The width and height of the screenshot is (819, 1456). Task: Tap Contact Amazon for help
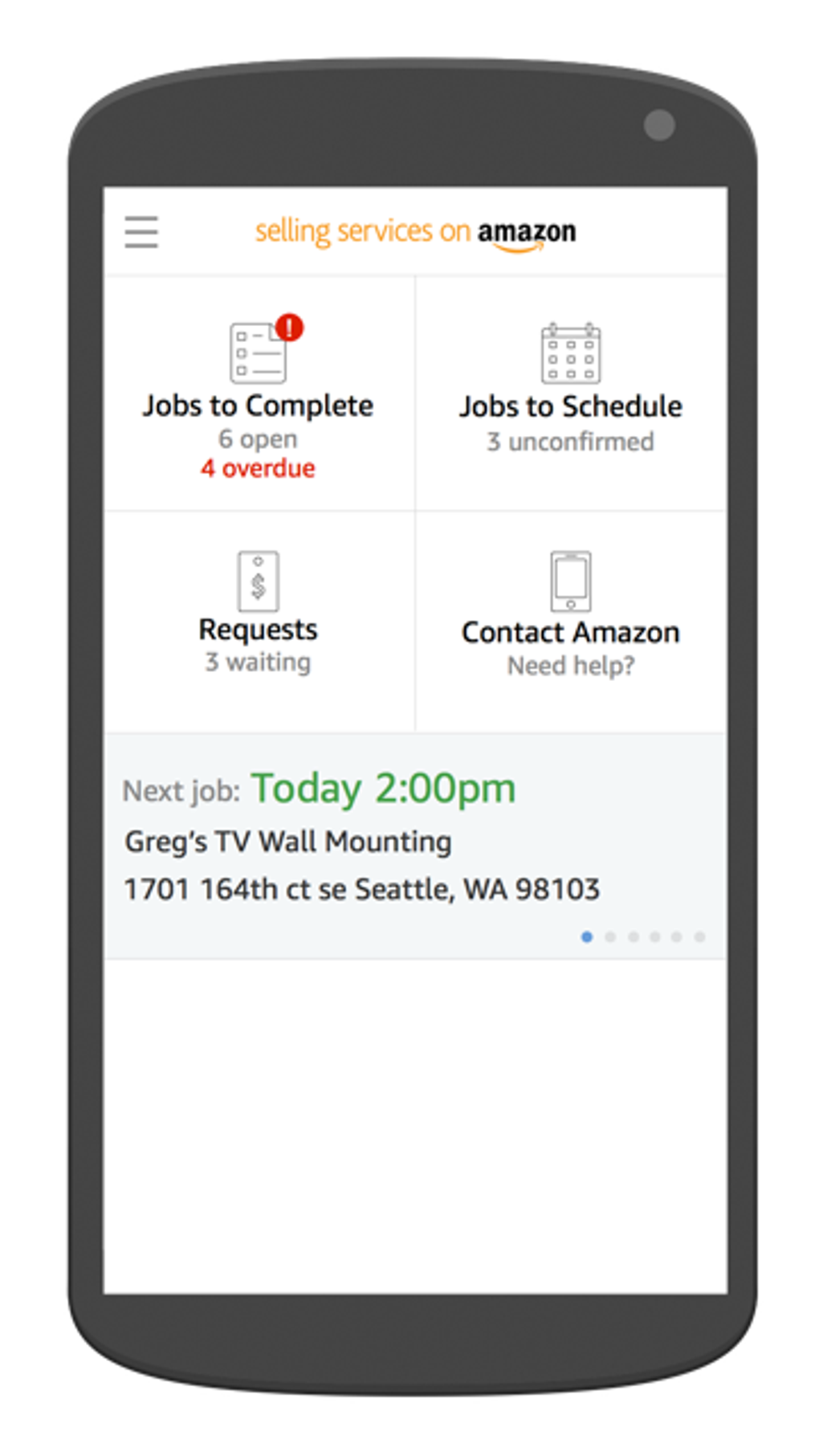coord(570,620)
